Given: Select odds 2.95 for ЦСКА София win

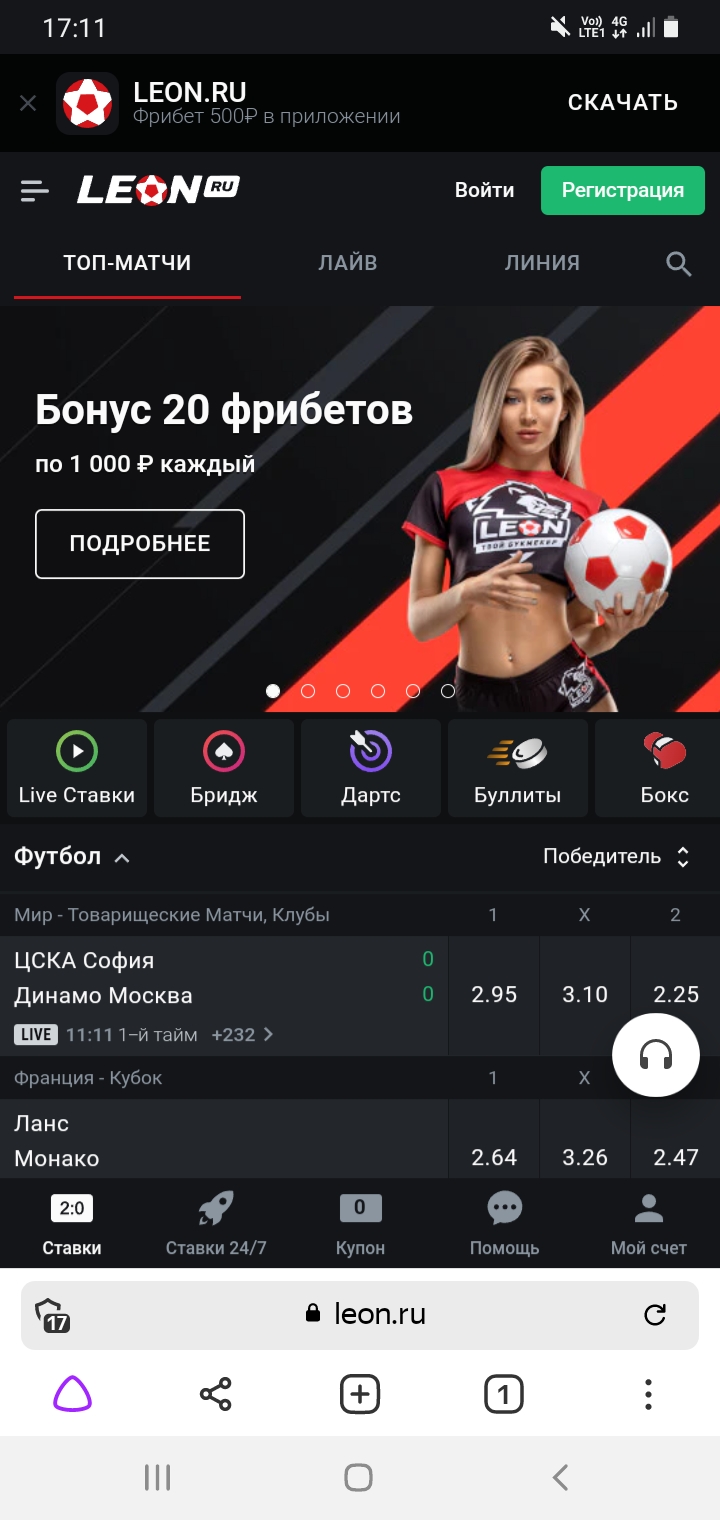Looking at the screenshot, I should (x=494, y=995).
